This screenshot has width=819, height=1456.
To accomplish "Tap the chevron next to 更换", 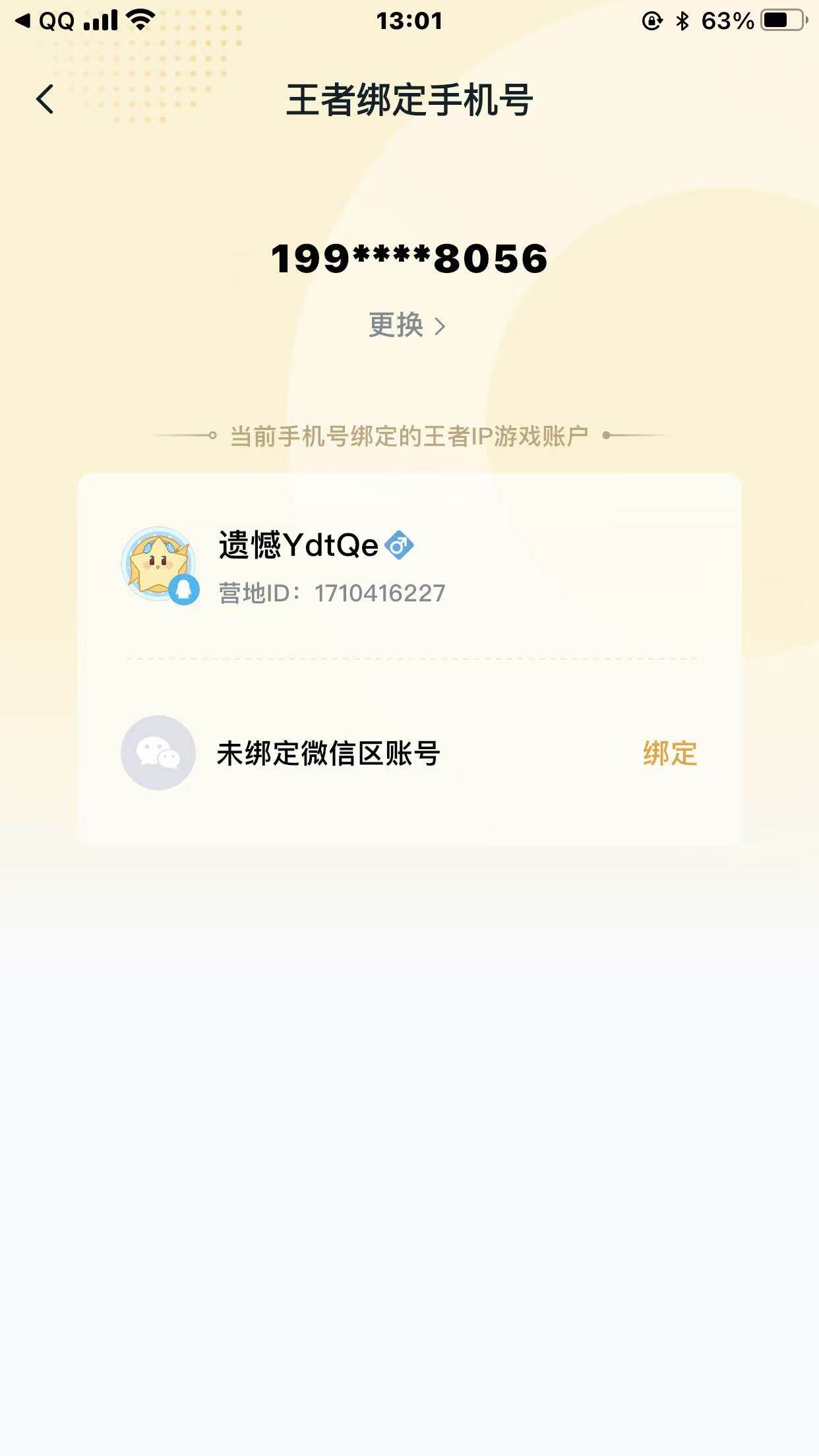I will (x=440, y=326).
